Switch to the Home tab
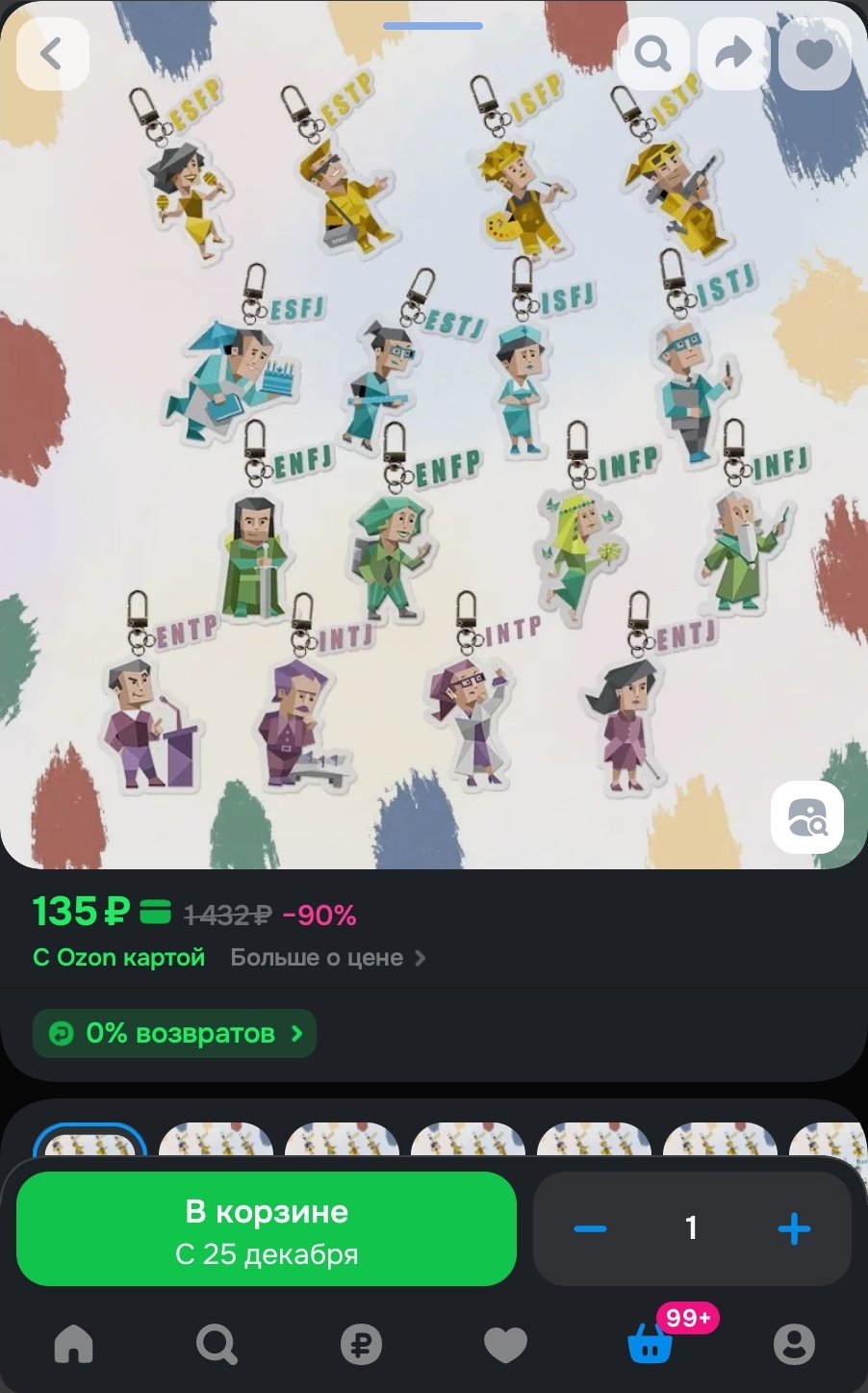868x1393 pixels. pos(73,1344)
